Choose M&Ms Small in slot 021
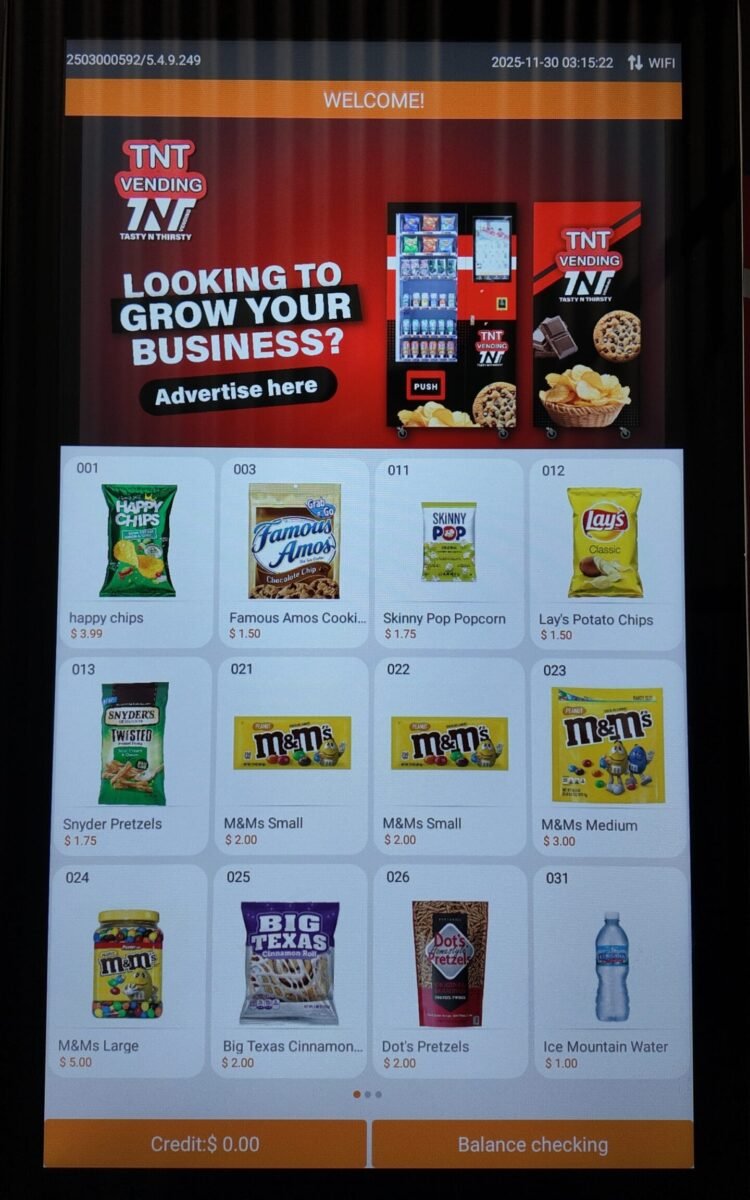 point(292,755)
